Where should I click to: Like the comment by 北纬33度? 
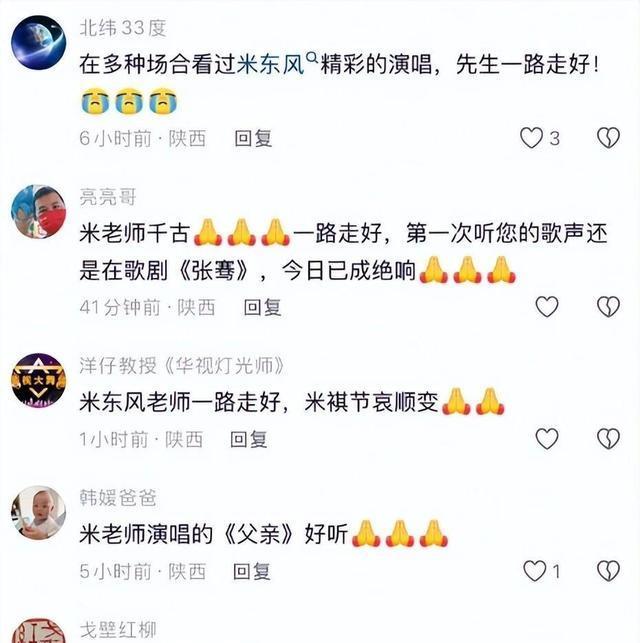click(532, 138)
